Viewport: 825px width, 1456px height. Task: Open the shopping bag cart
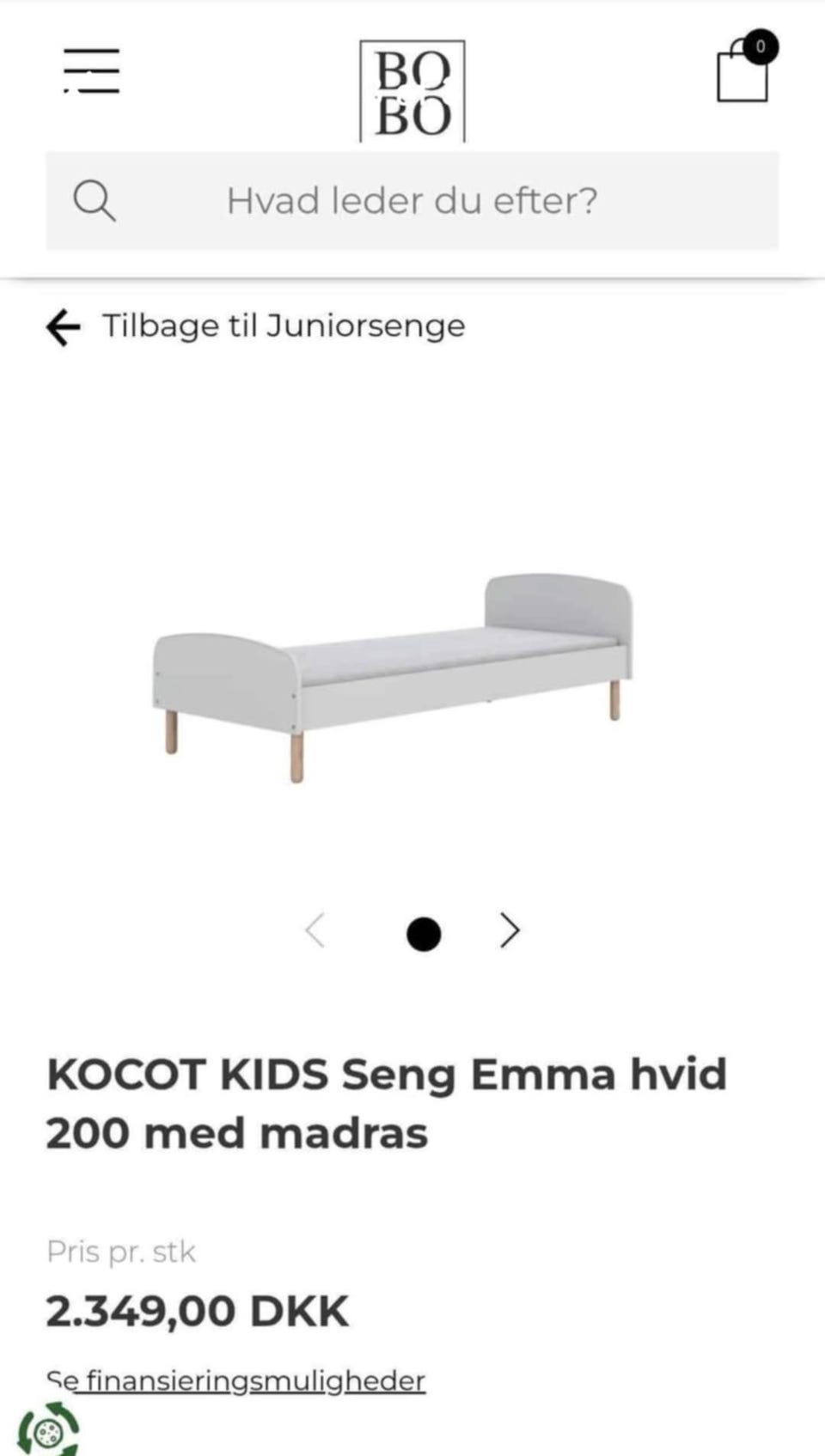(743, 72)
